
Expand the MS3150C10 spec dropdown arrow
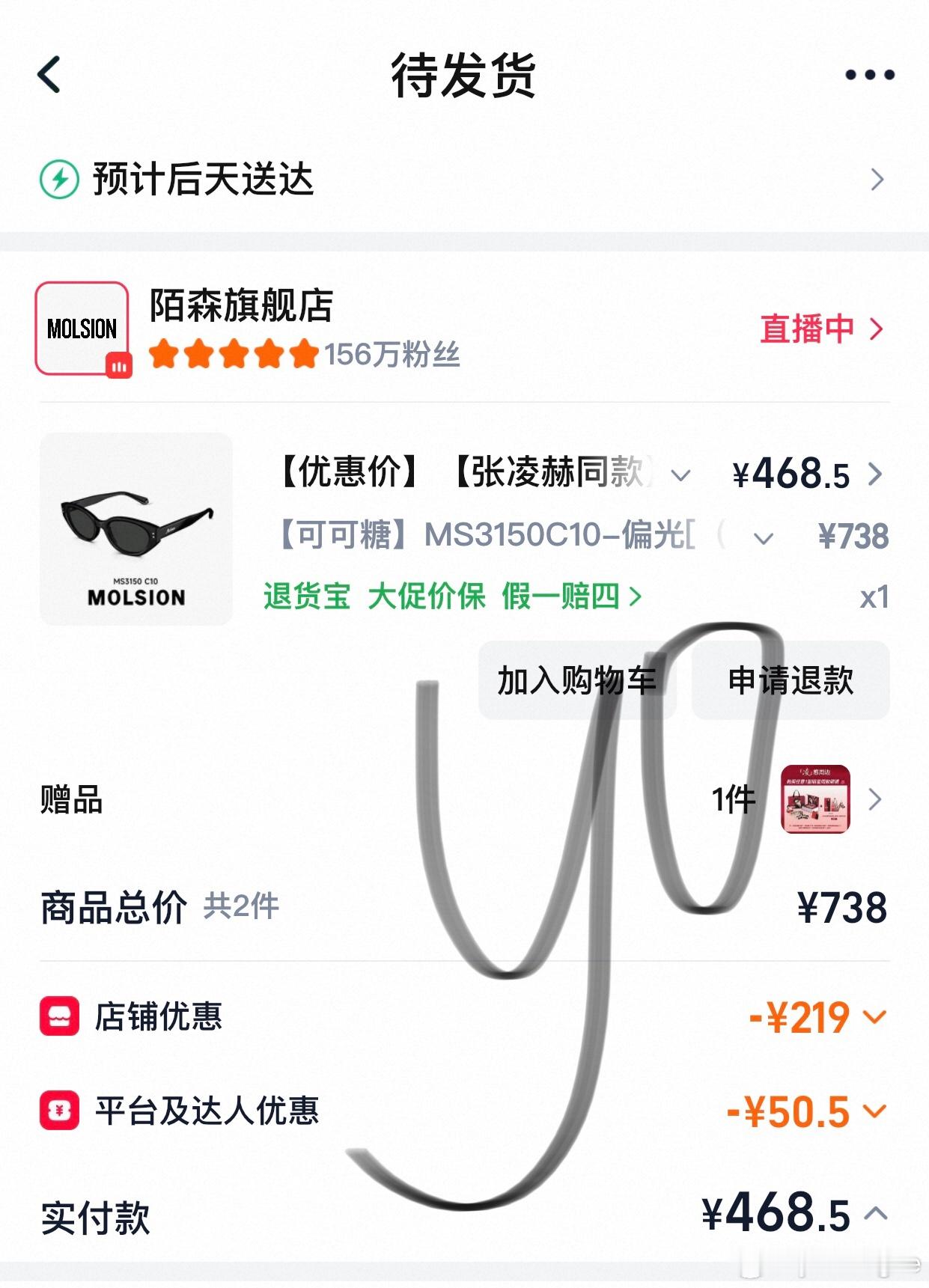click(x=763, y=537)
